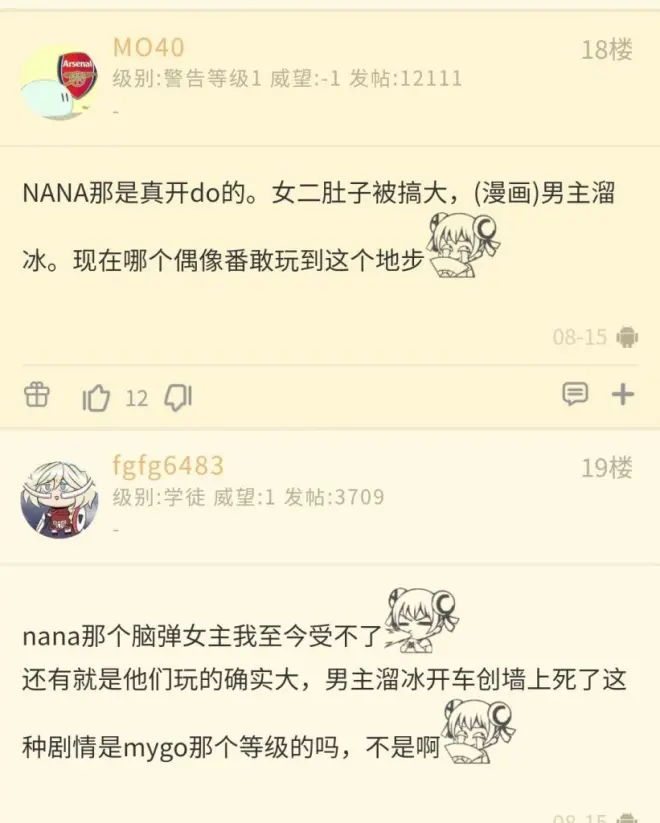
Task: Open username MO40's profile
Action: click(148, 47)
